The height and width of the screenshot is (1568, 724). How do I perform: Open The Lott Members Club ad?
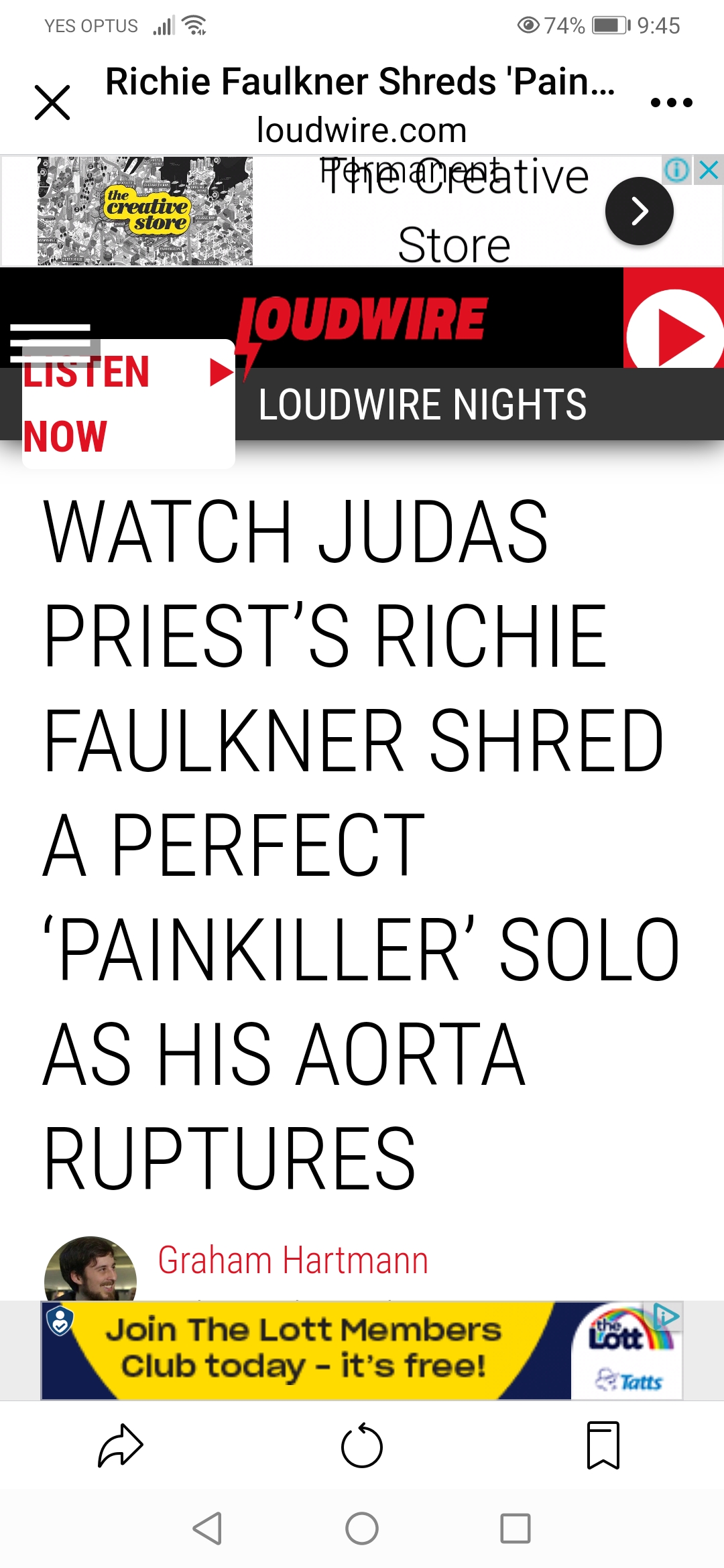click(x=362, y=1350)
